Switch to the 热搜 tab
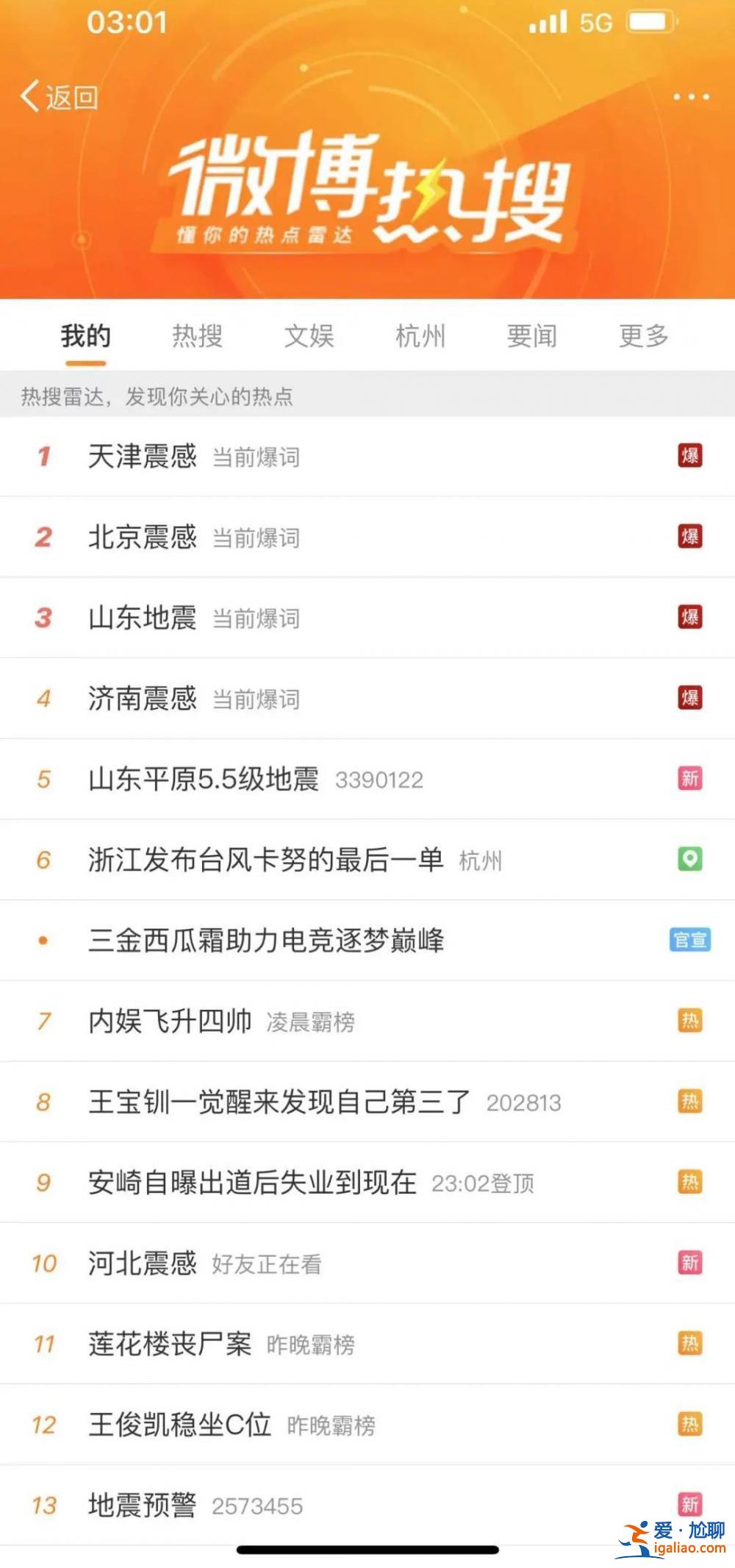The image size is (735, 1568). (x=197, y=336)
